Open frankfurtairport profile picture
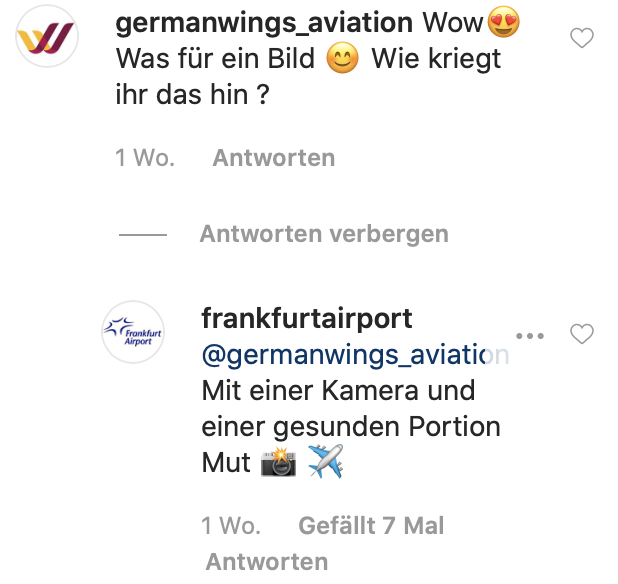This screenshot has width=618, height=584. tap(133, 332)
